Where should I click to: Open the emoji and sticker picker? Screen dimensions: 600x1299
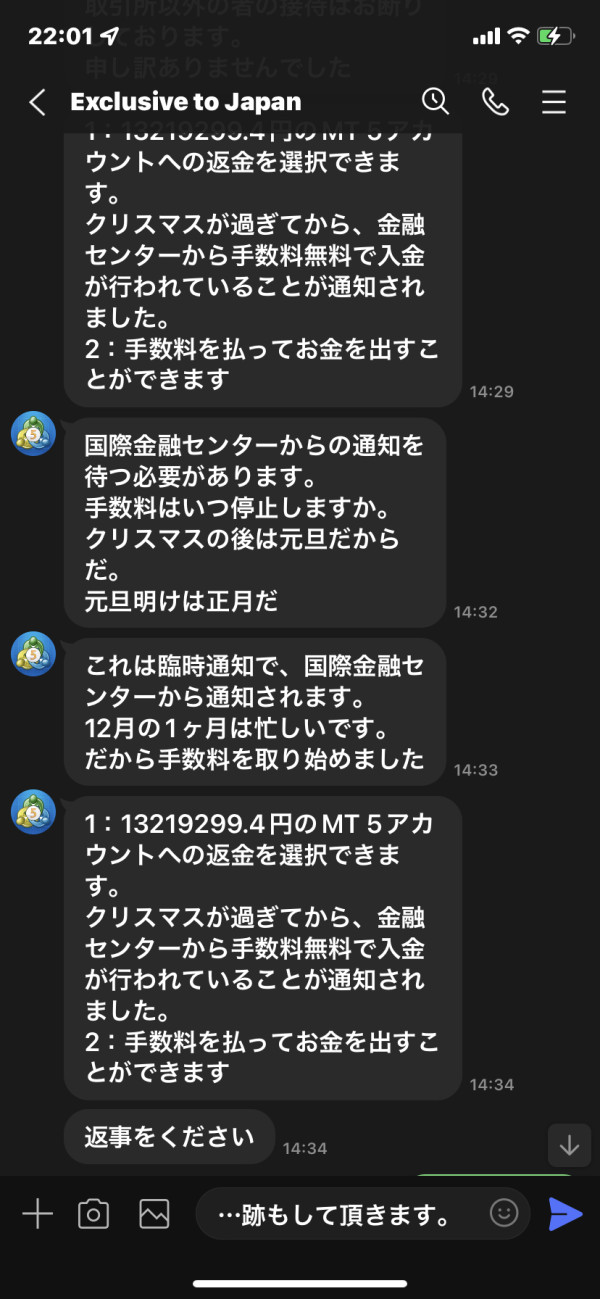pyautogui.click(x=504, y=1214)
